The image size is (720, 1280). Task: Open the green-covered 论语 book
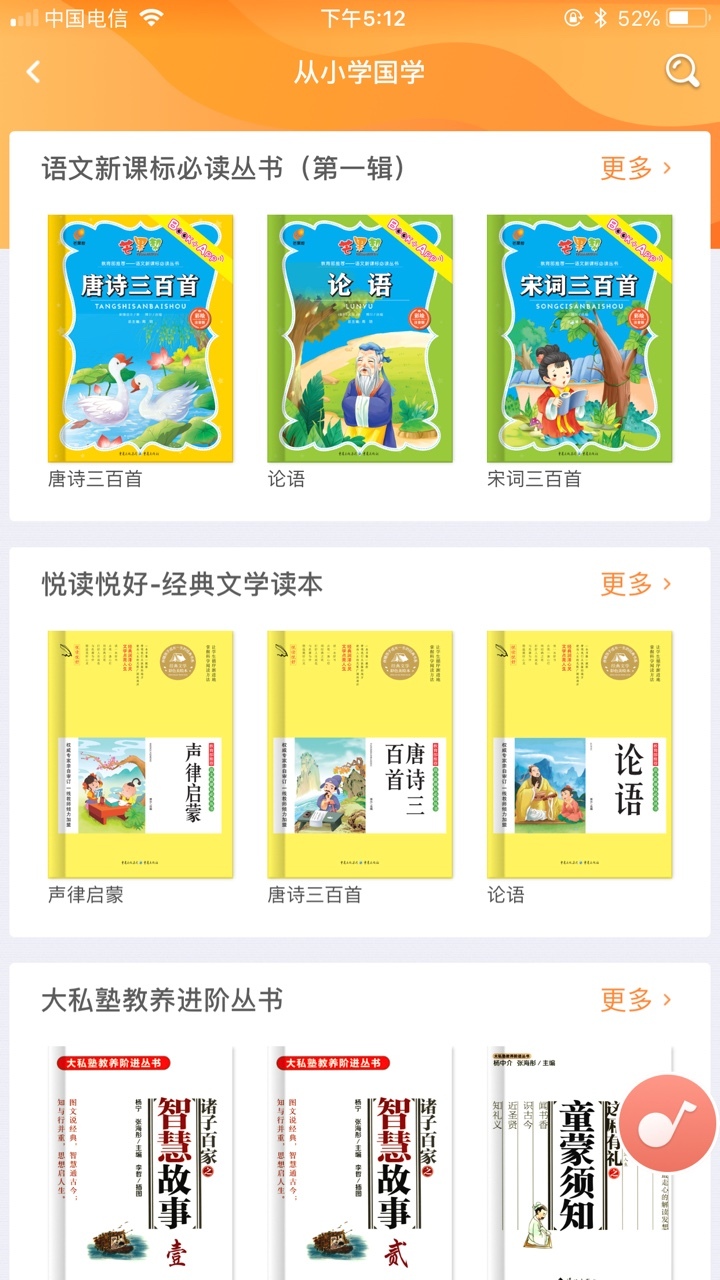coord(359,338)
